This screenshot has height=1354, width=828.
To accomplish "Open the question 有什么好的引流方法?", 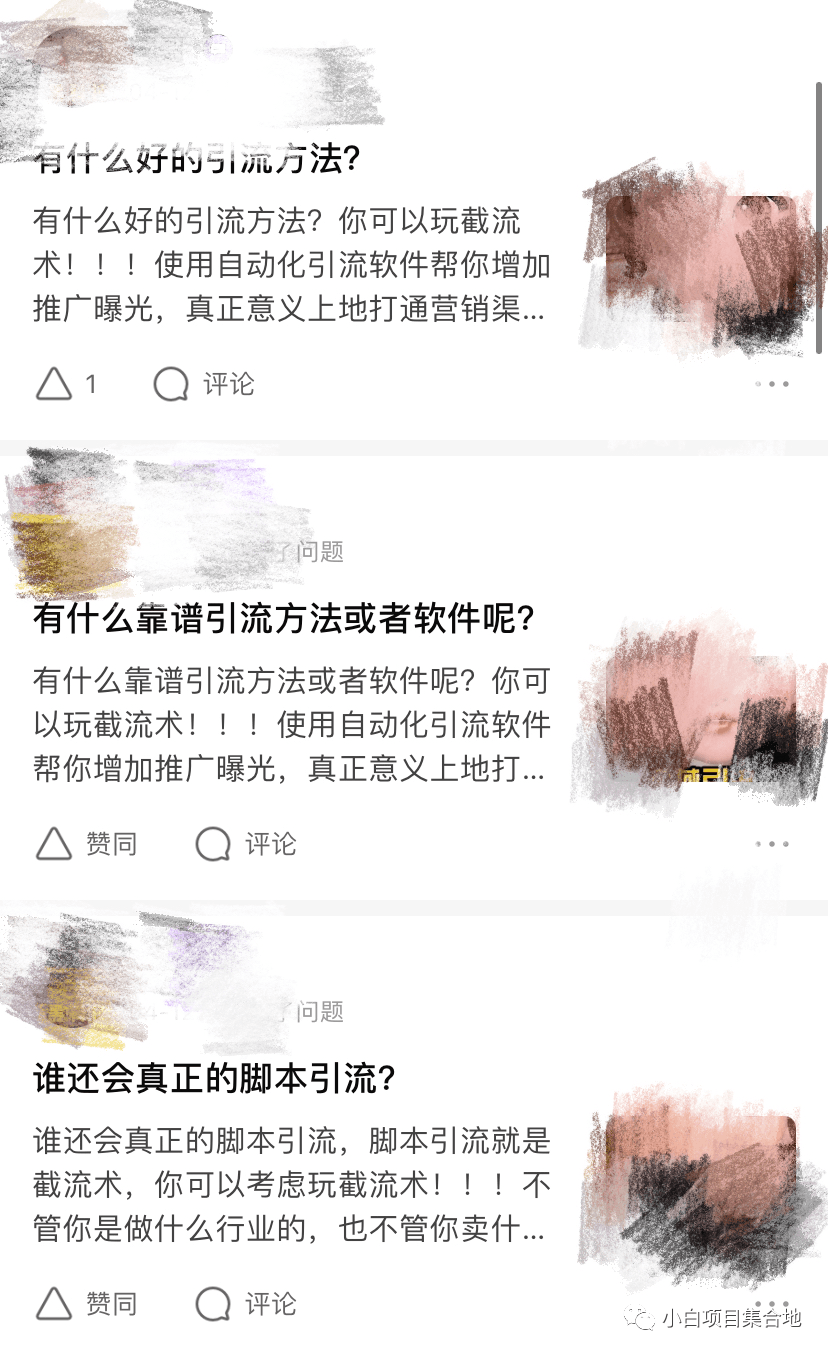I will [197, 158].
